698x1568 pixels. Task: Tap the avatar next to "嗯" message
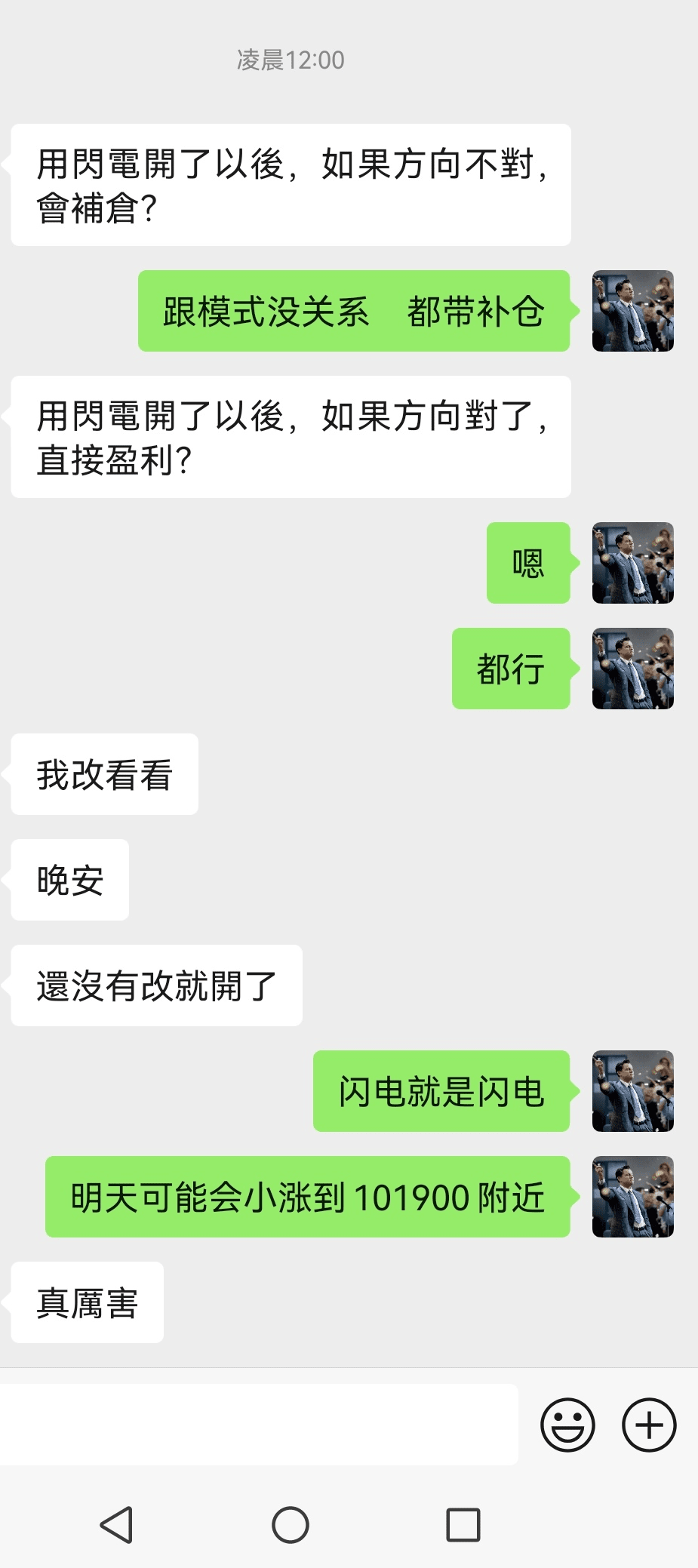(x=632, y=563)
